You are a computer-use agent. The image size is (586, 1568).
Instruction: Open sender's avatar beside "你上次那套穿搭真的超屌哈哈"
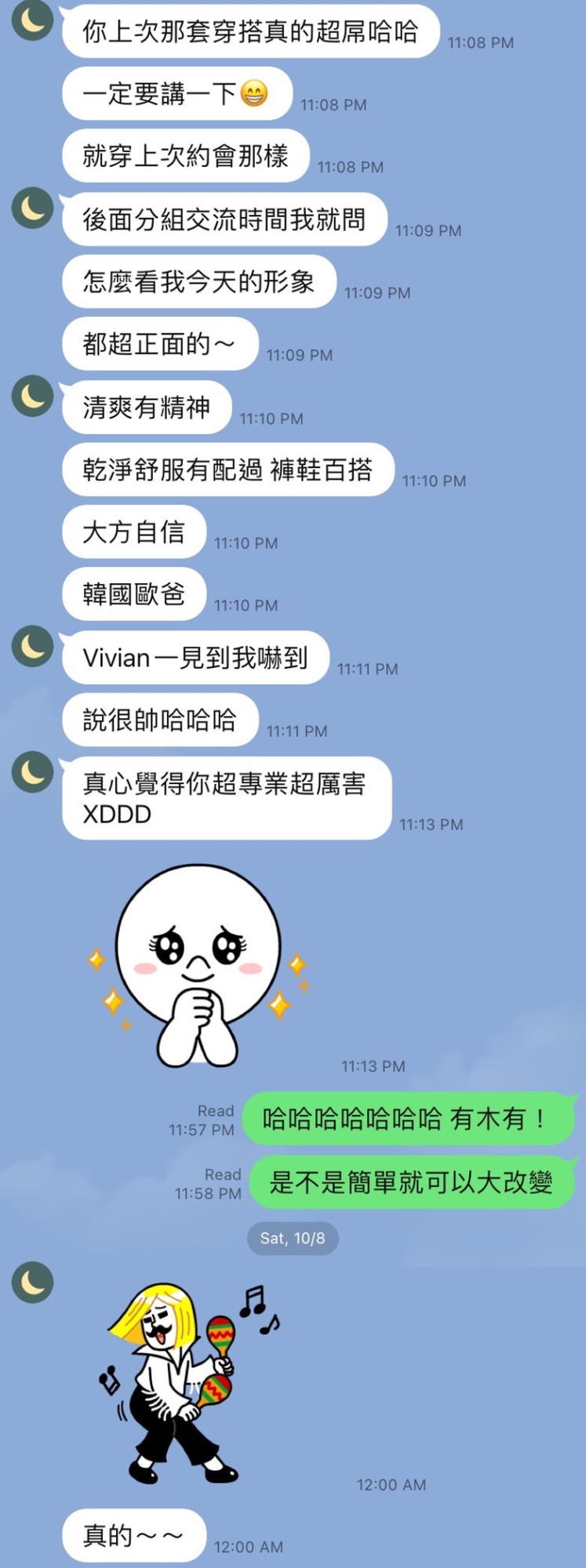click(x=32, y=20)
